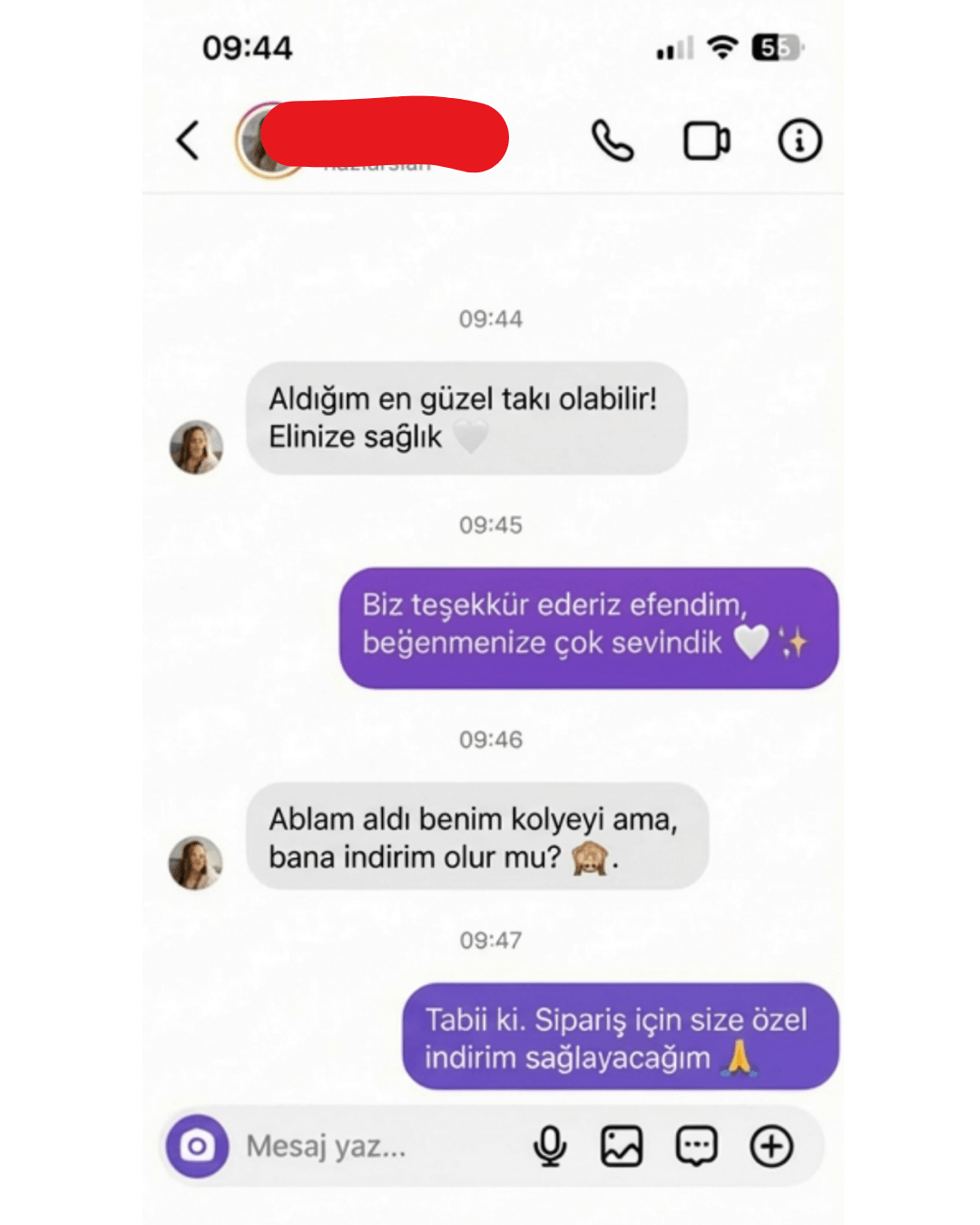Record a voice message with the microphone

tap(549, 1146)
